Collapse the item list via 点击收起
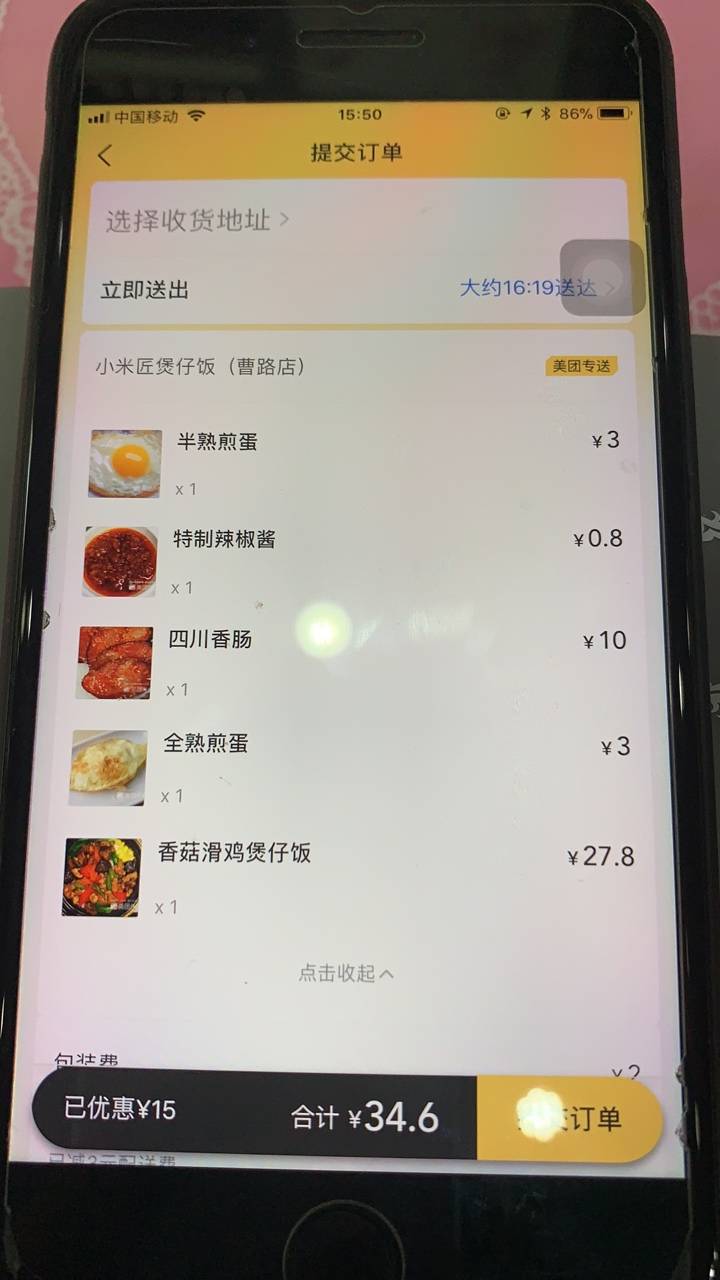The height and width of the screenshot is (1280, 720). (346, 973)
